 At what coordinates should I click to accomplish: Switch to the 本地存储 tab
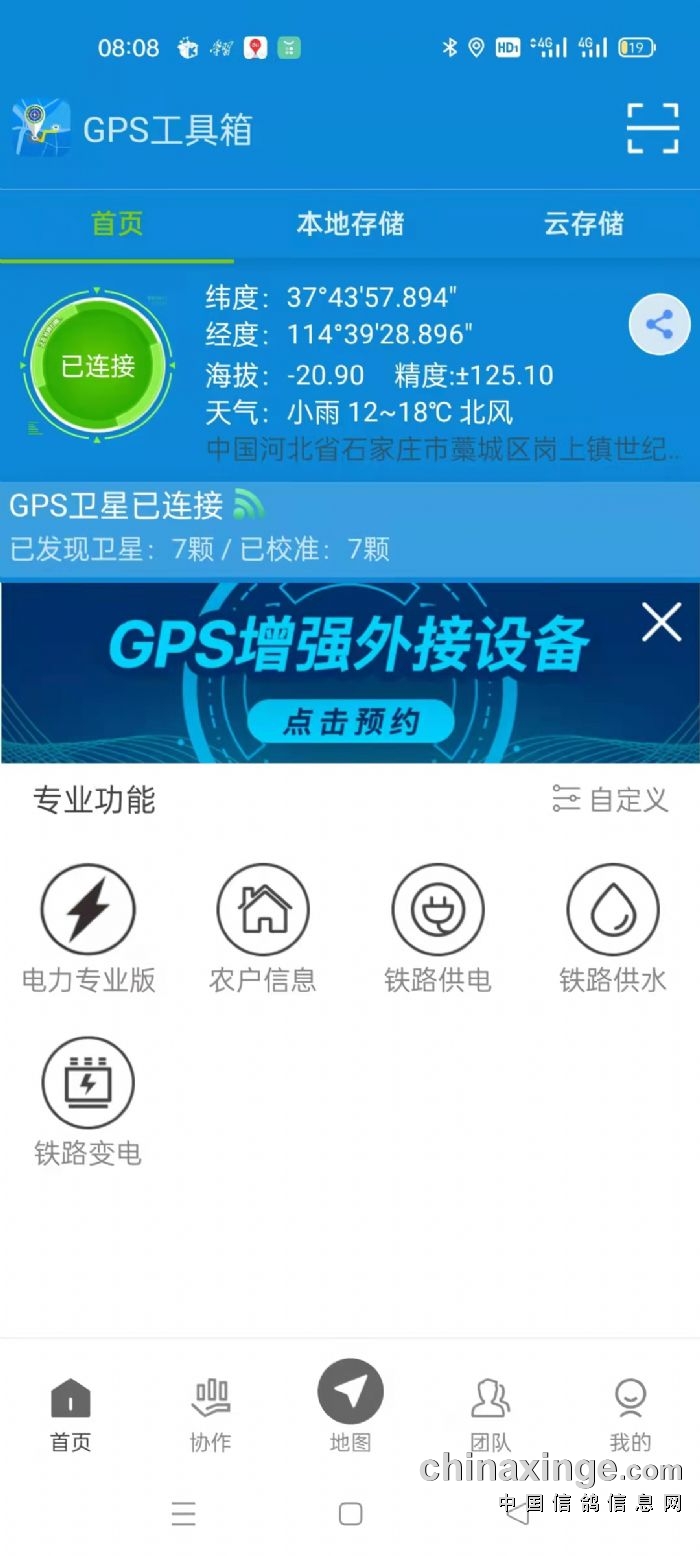point(350,223)
